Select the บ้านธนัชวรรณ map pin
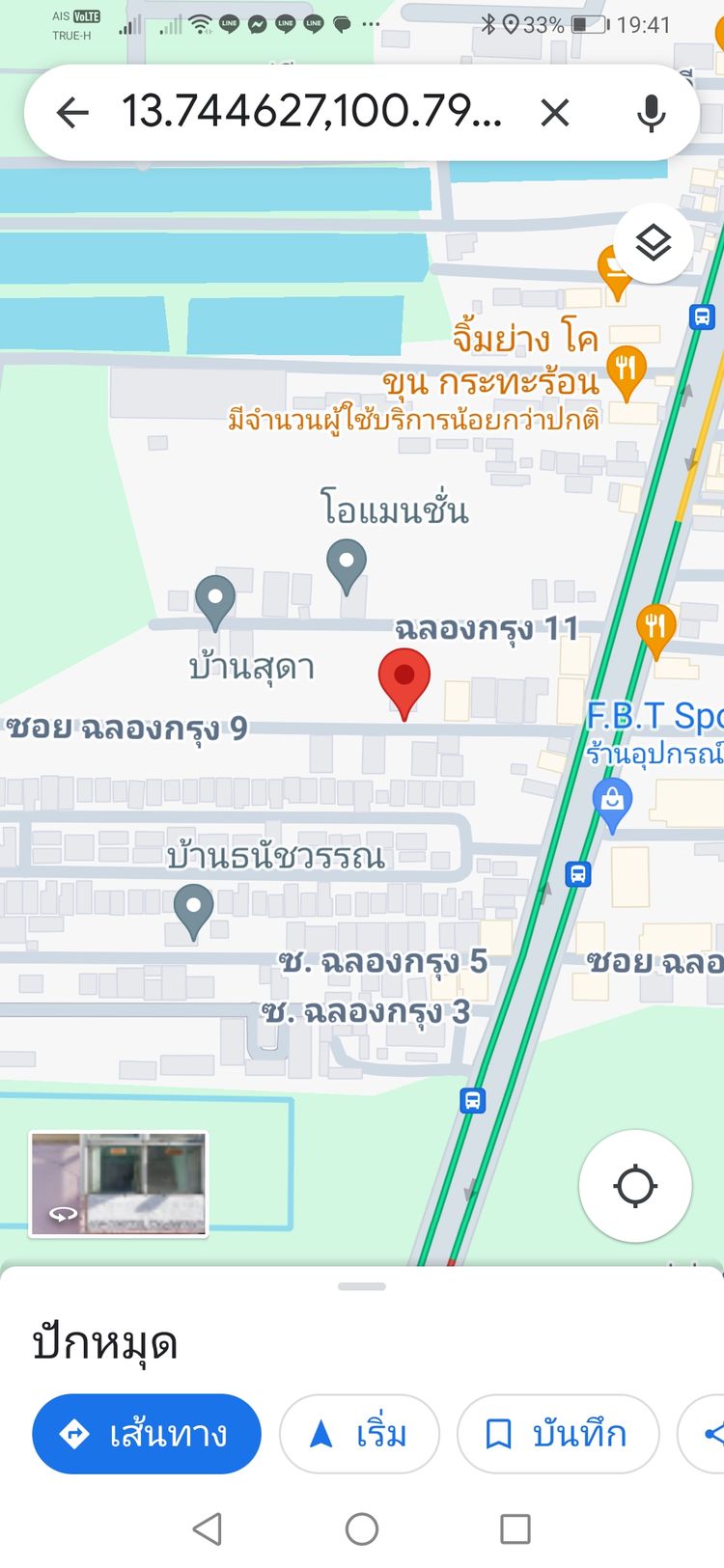 [193, 908]
